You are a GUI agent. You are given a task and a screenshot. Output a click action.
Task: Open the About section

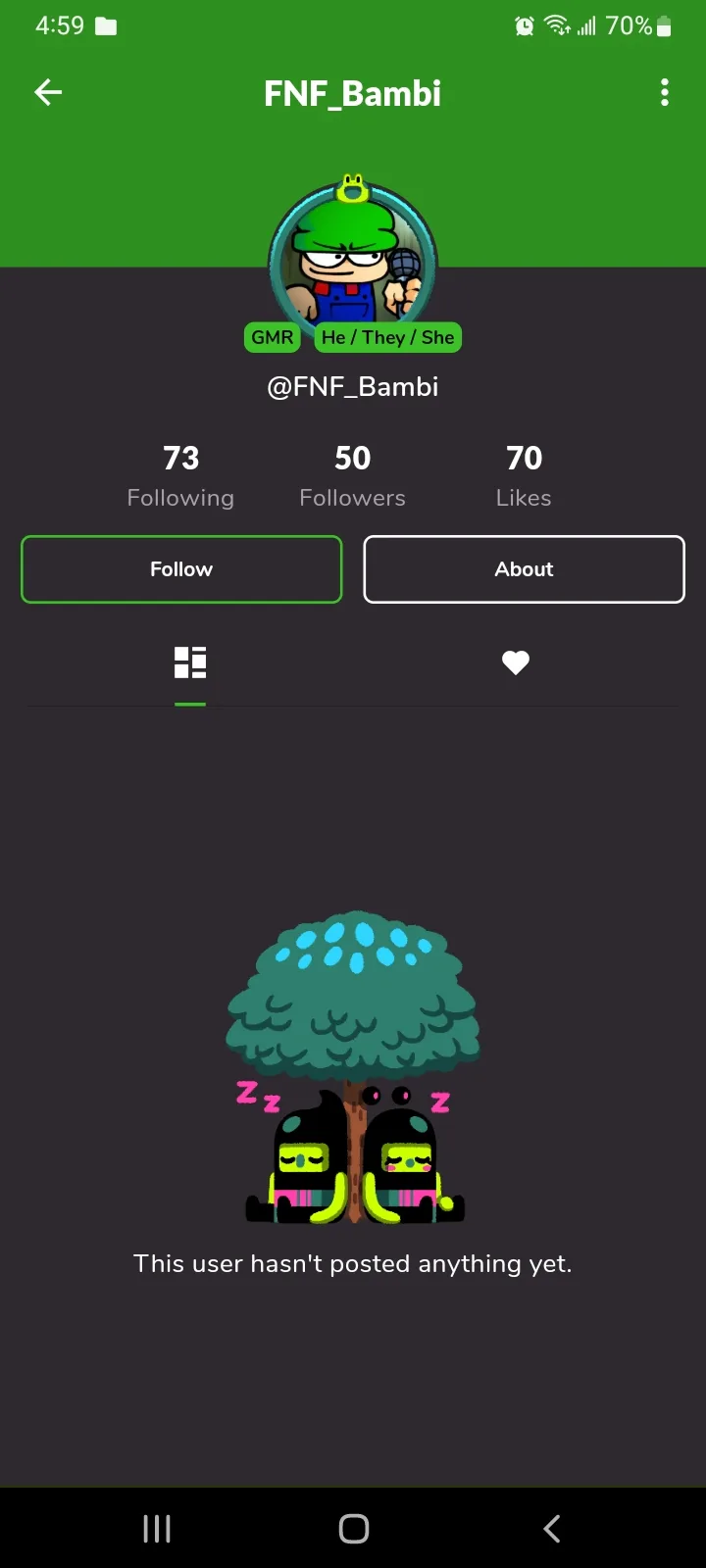tap(524, 569)
